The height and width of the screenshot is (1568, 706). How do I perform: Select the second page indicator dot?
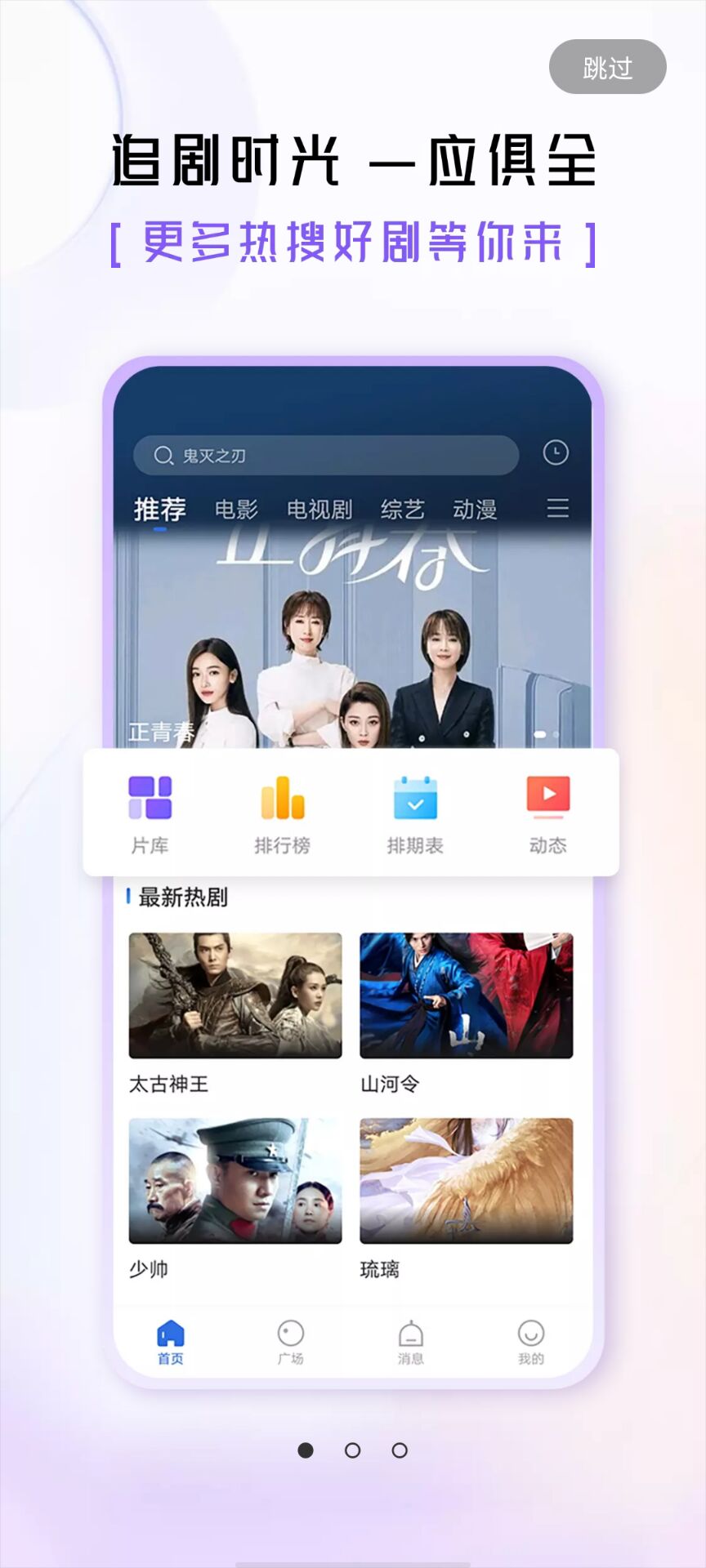352,1450
